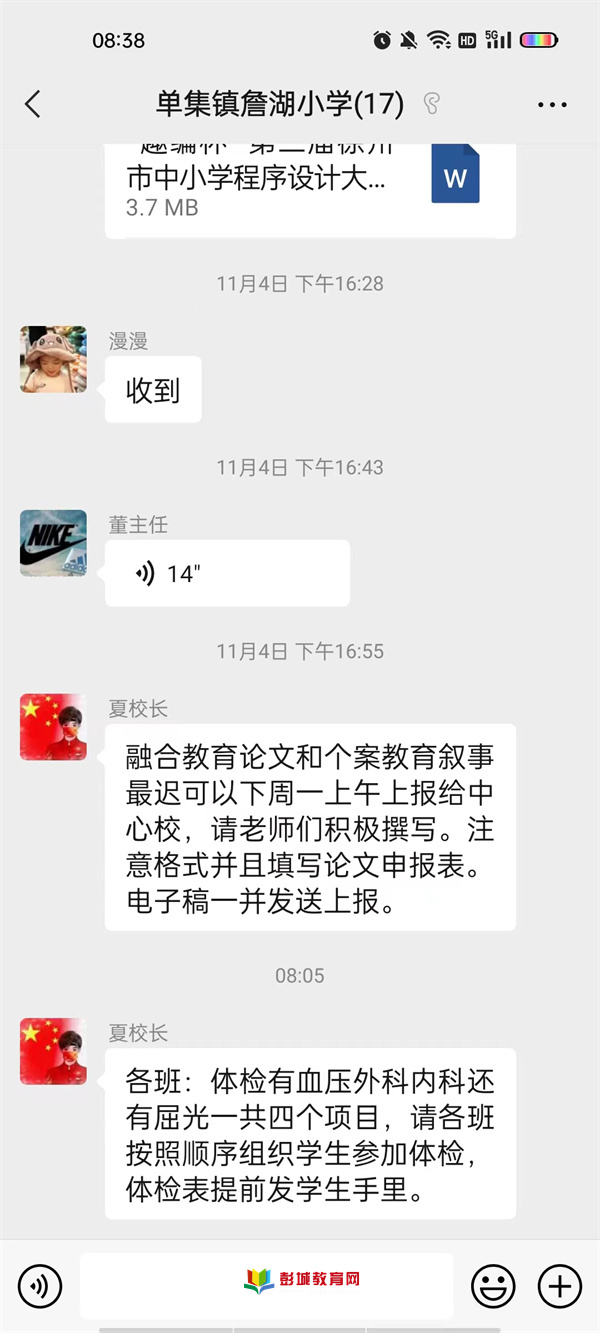Tap the message input field
The width and height of the screenshot is (600, 1333).
266,1286
